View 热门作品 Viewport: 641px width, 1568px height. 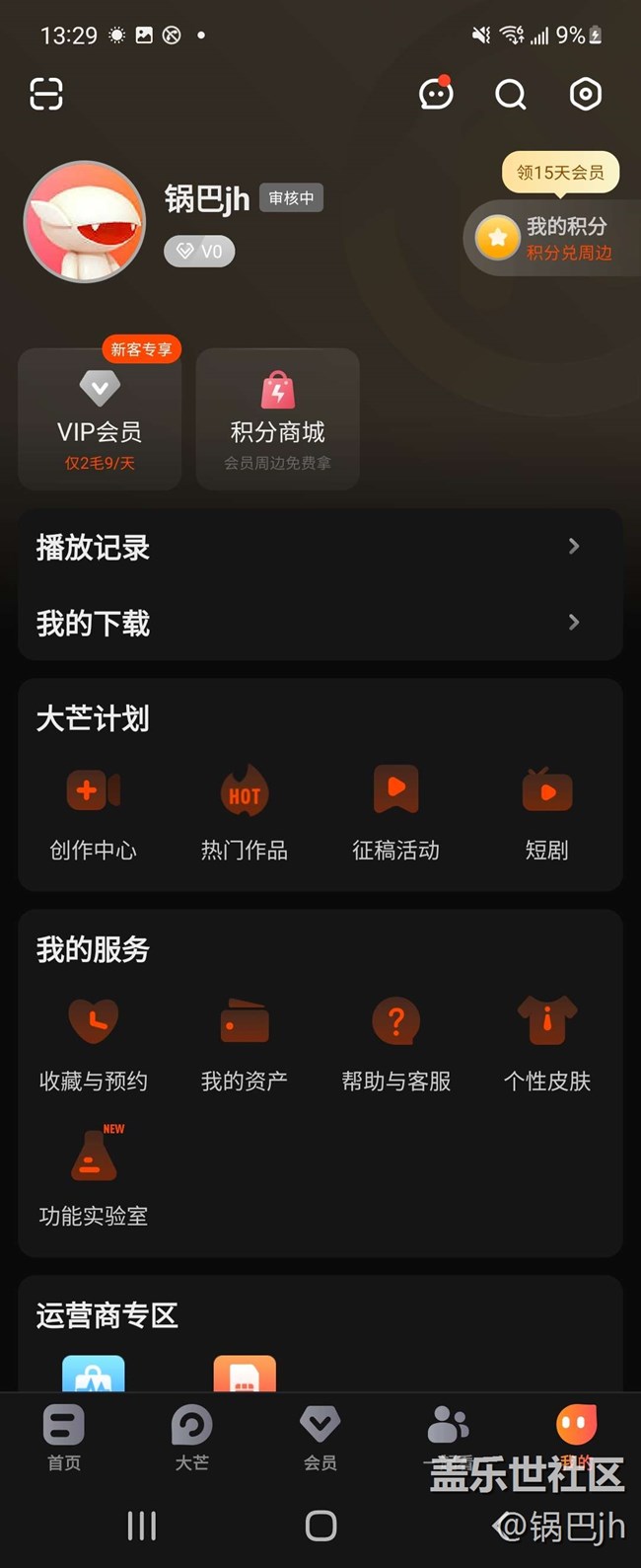pyautogui.click(x=245, y=812)
